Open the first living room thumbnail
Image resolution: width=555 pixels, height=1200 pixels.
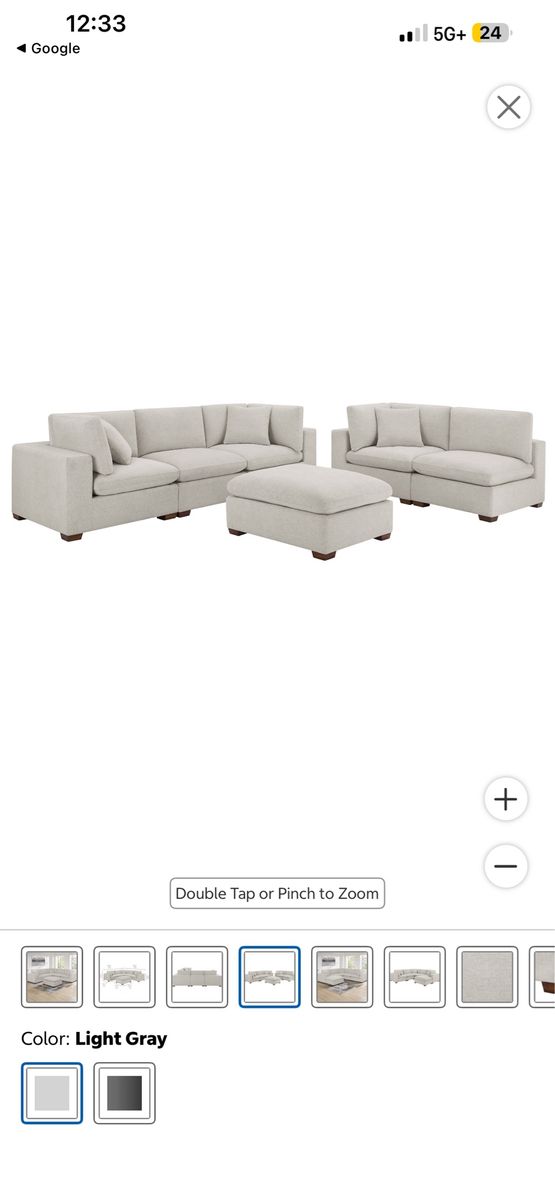(x=52, y=977)
